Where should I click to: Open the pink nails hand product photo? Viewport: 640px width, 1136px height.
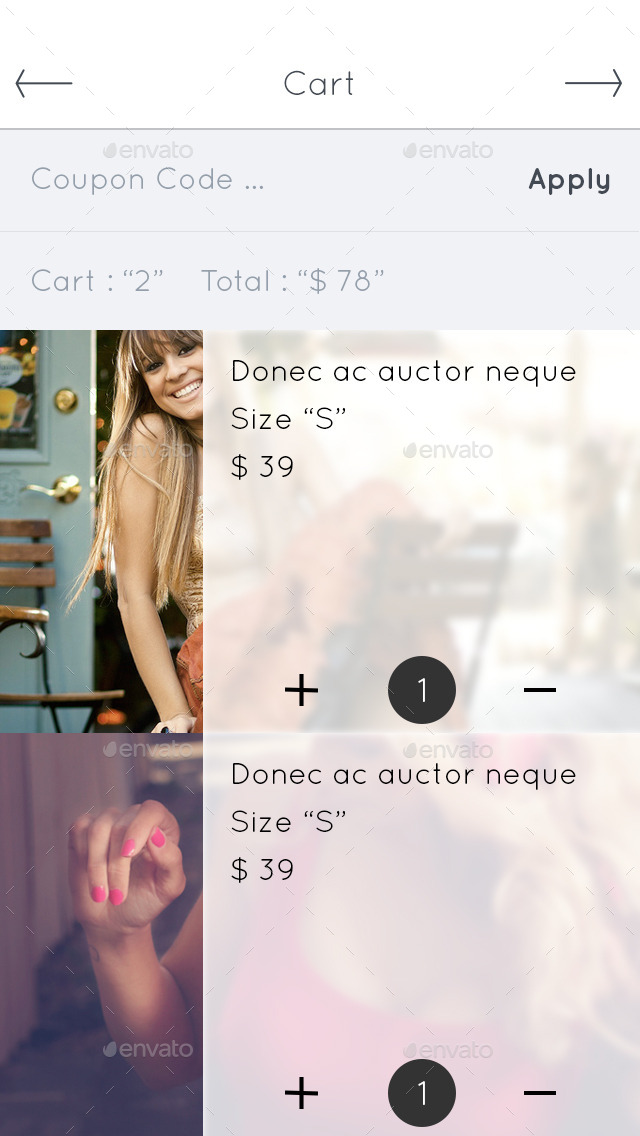[101, 934]
